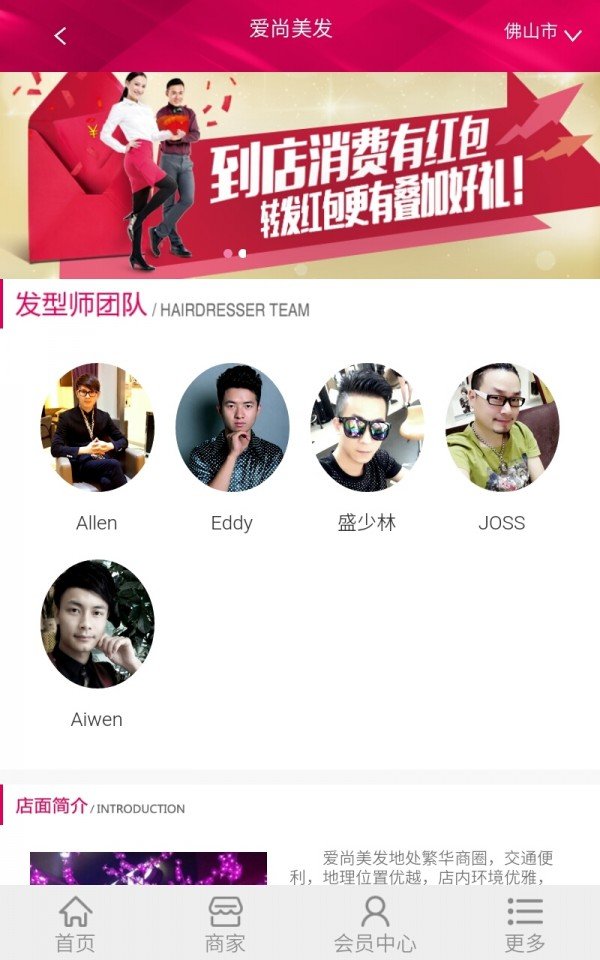Image resolution: width=600 pixels, height=960 pixels.
Task: Switch to the 首页 home tab
Action: 75,924
